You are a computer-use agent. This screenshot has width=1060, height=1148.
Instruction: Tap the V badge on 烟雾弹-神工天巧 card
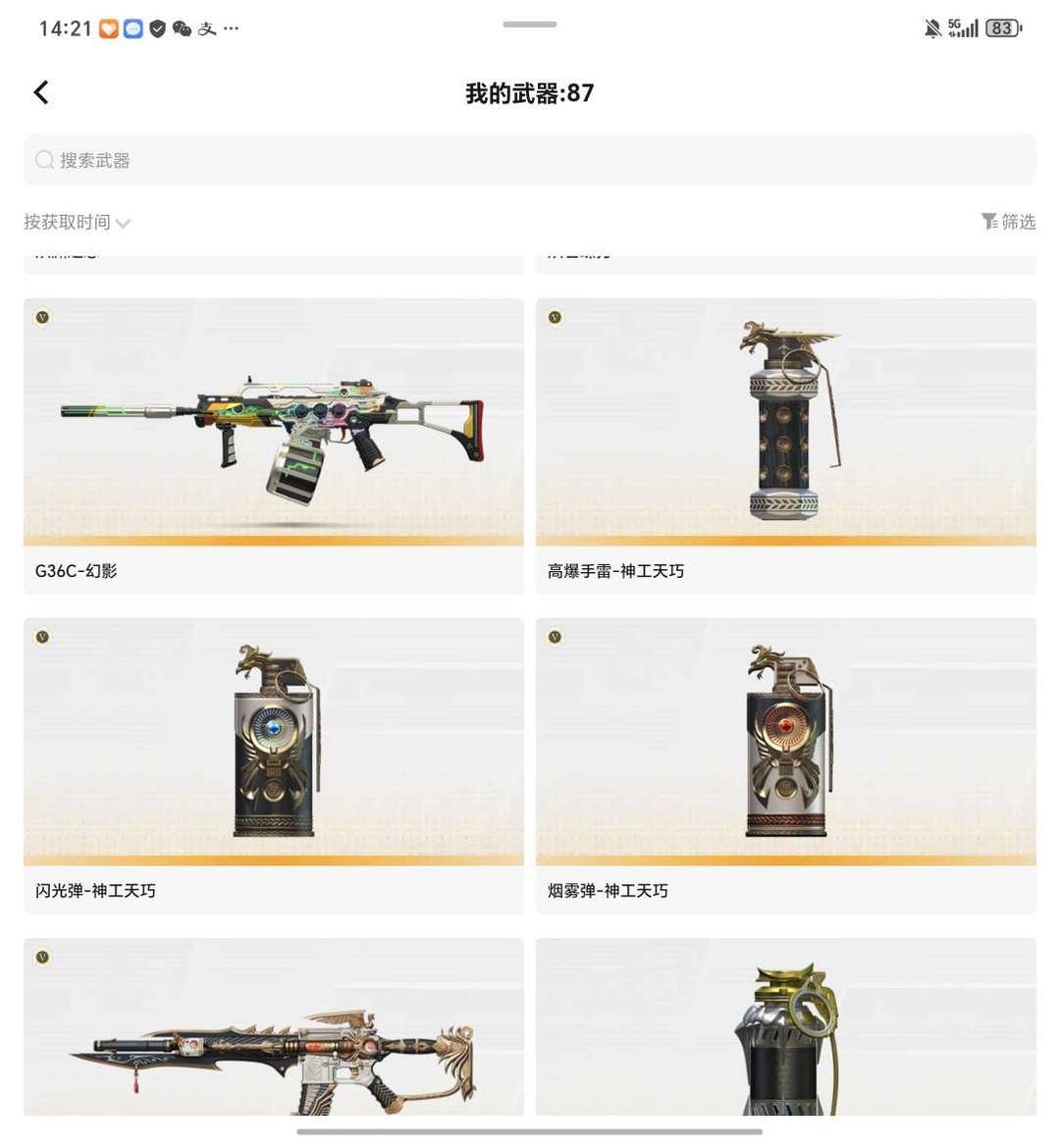pyautogui.click(x=554, y=637)
